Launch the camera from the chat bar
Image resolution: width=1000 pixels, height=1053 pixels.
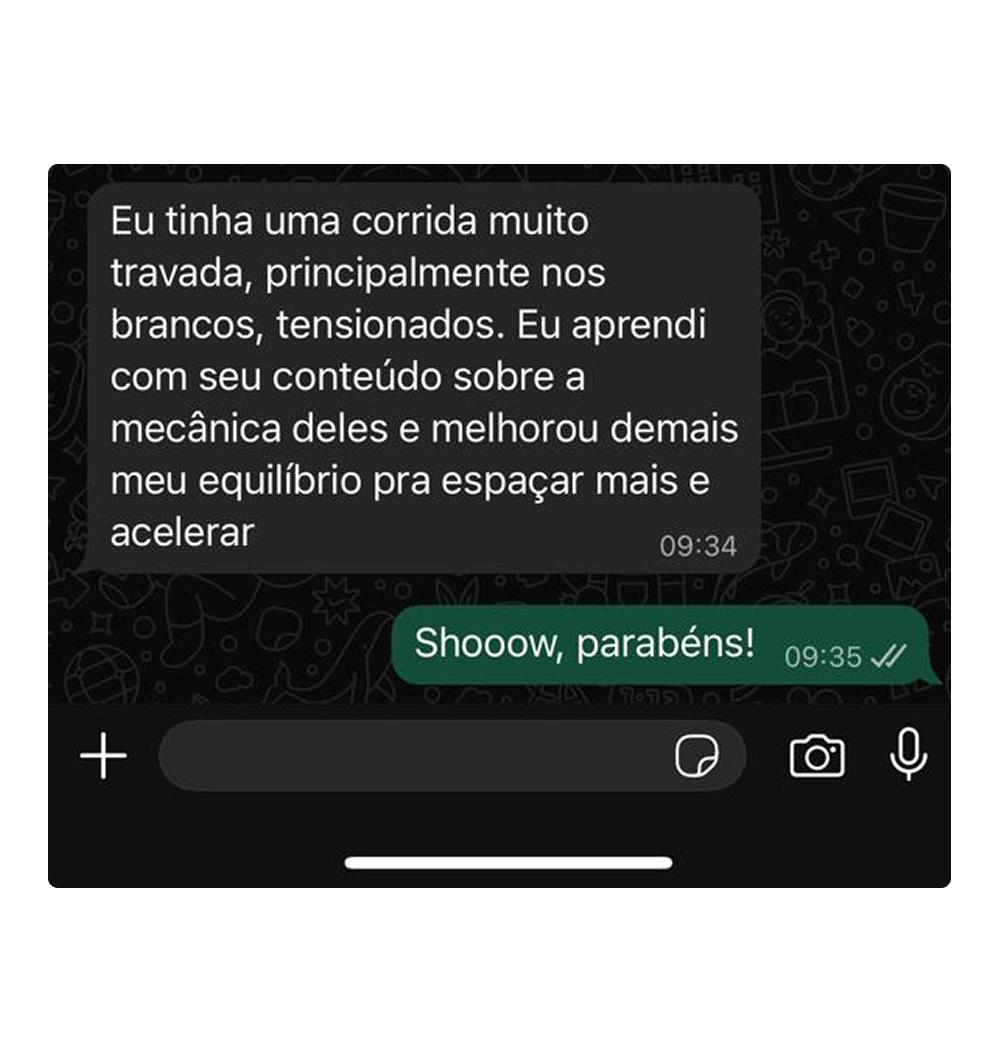click(817, 757)
